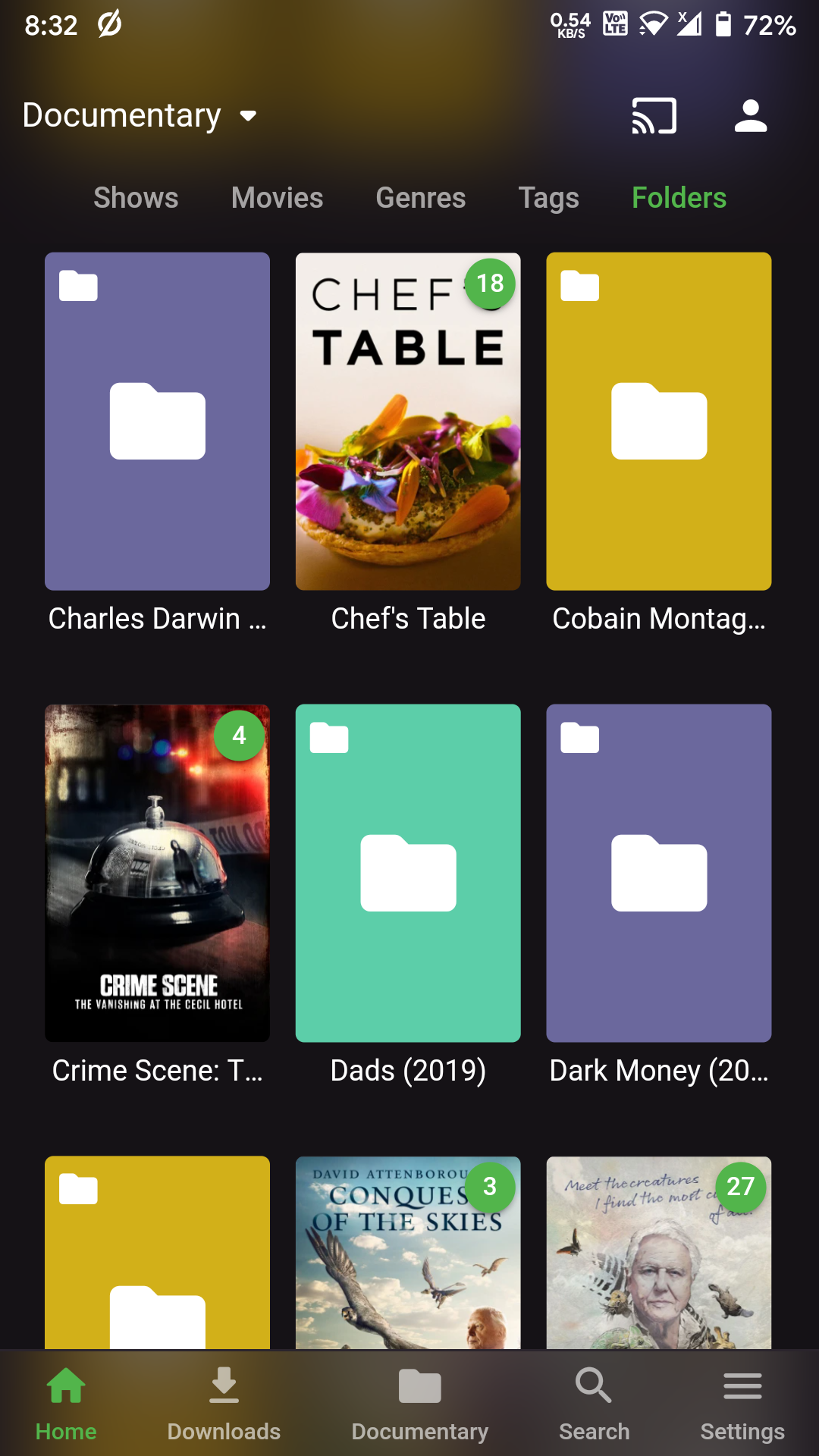819x1456 pixels.
Task: Open the Documentary library dropdown
Action: (x=140, y=116)
